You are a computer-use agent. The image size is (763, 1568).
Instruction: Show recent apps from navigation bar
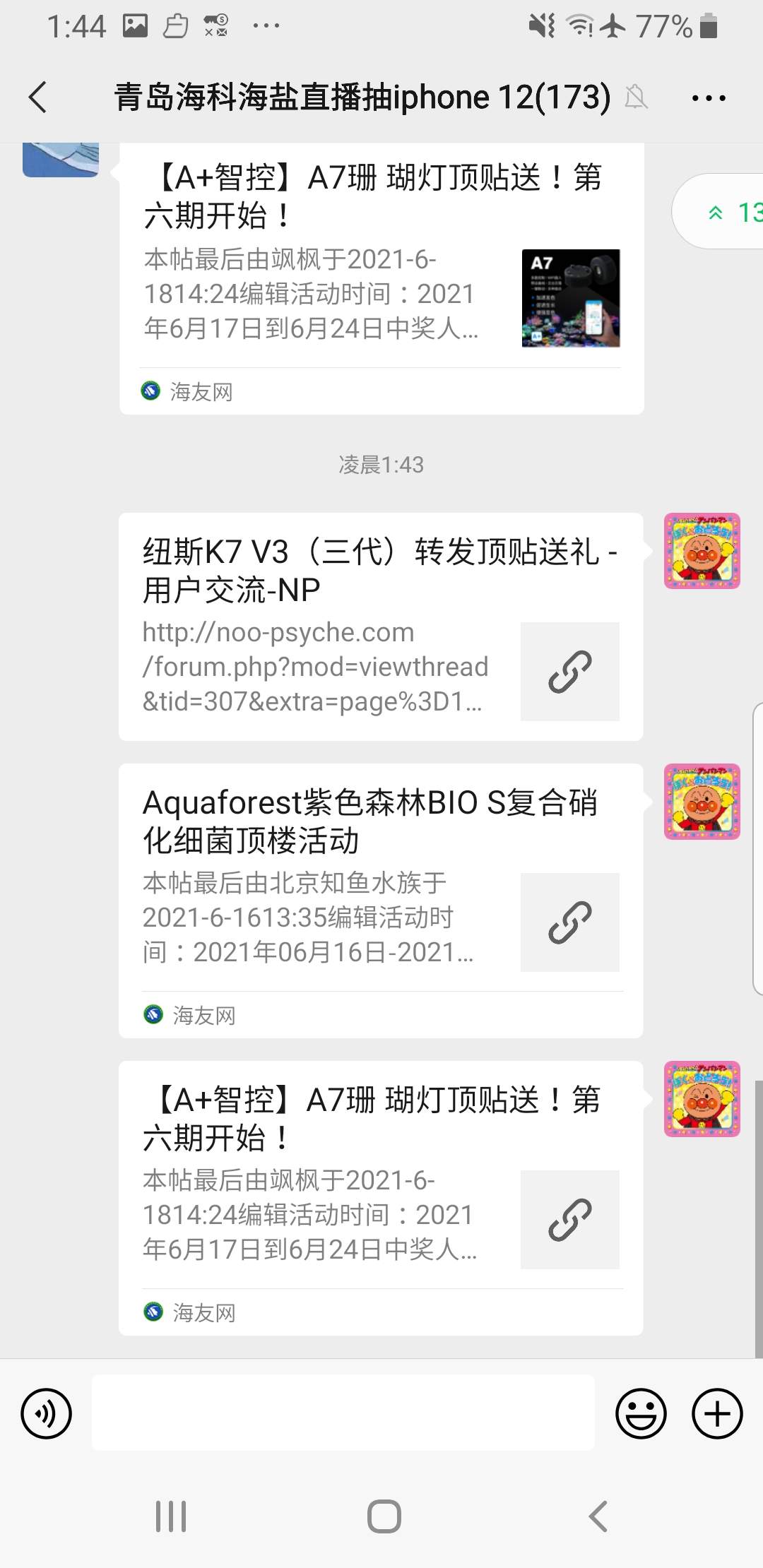tap(171, 1516)
